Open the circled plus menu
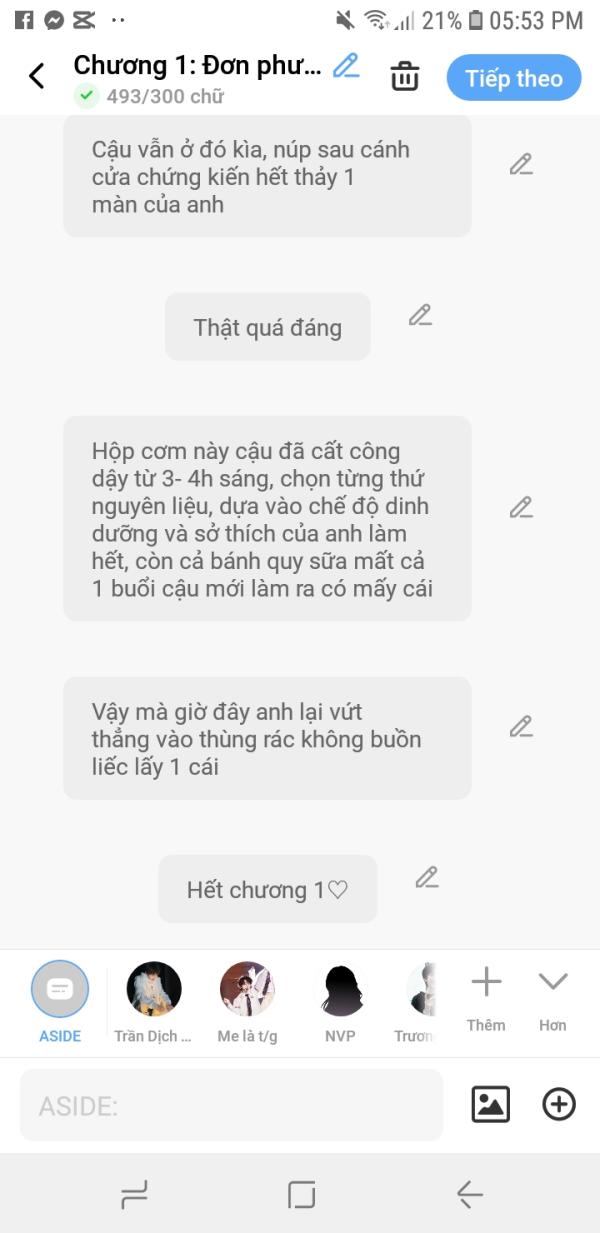This screenshot has width=600, height=1233. 558,1104
